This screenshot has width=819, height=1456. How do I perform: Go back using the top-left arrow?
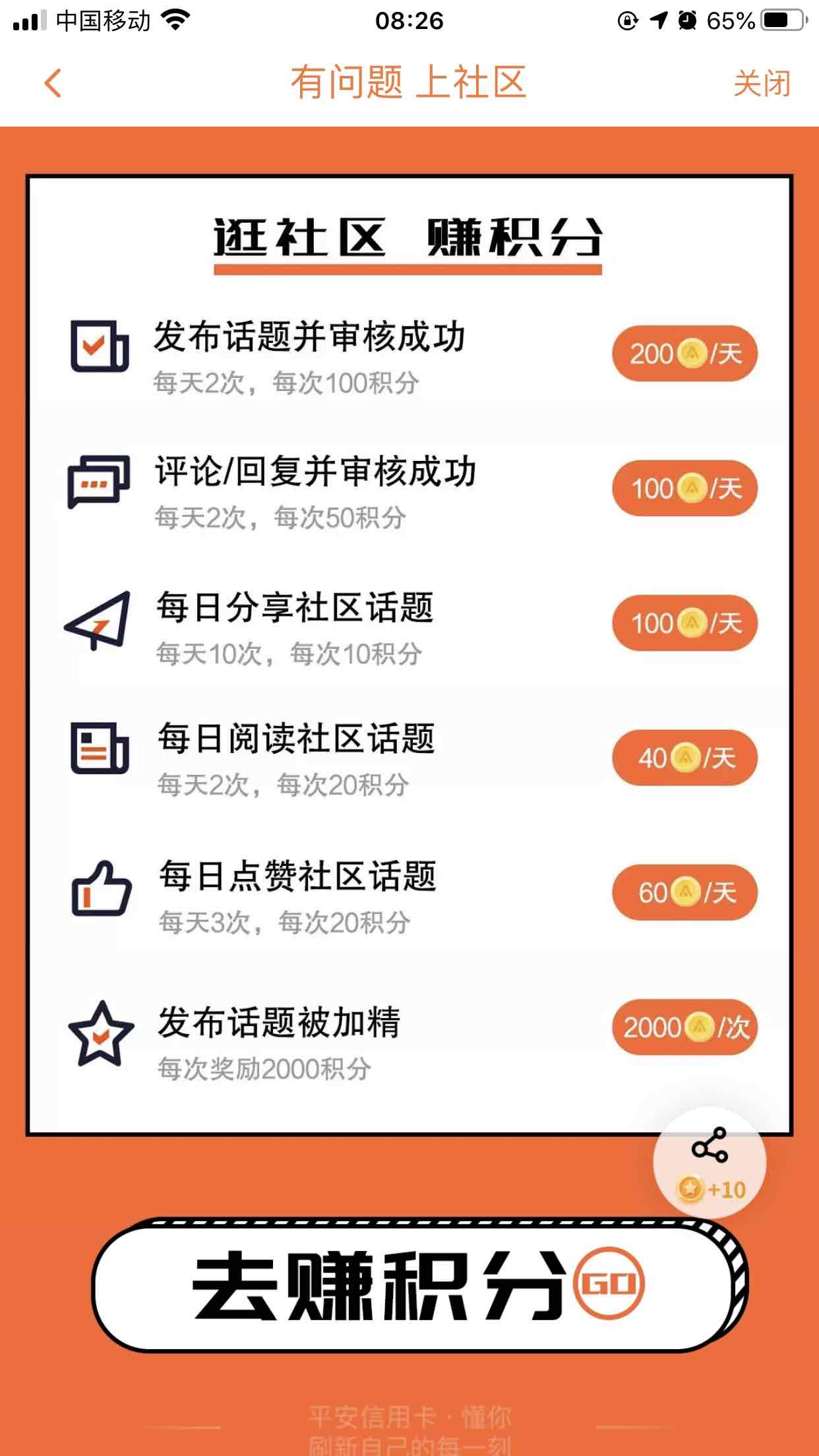coord(53,84)
